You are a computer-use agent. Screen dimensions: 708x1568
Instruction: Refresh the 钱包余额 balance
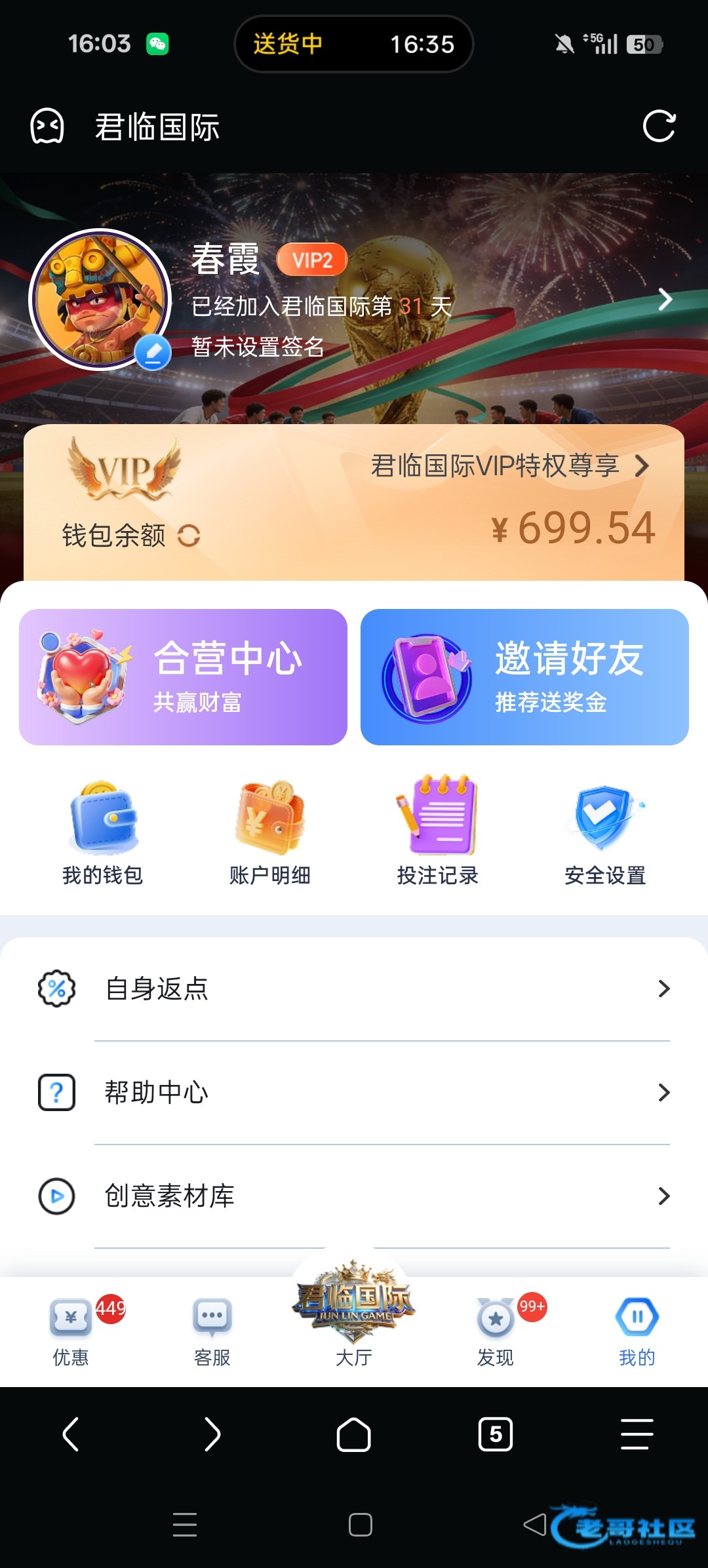tap(189, 536)
